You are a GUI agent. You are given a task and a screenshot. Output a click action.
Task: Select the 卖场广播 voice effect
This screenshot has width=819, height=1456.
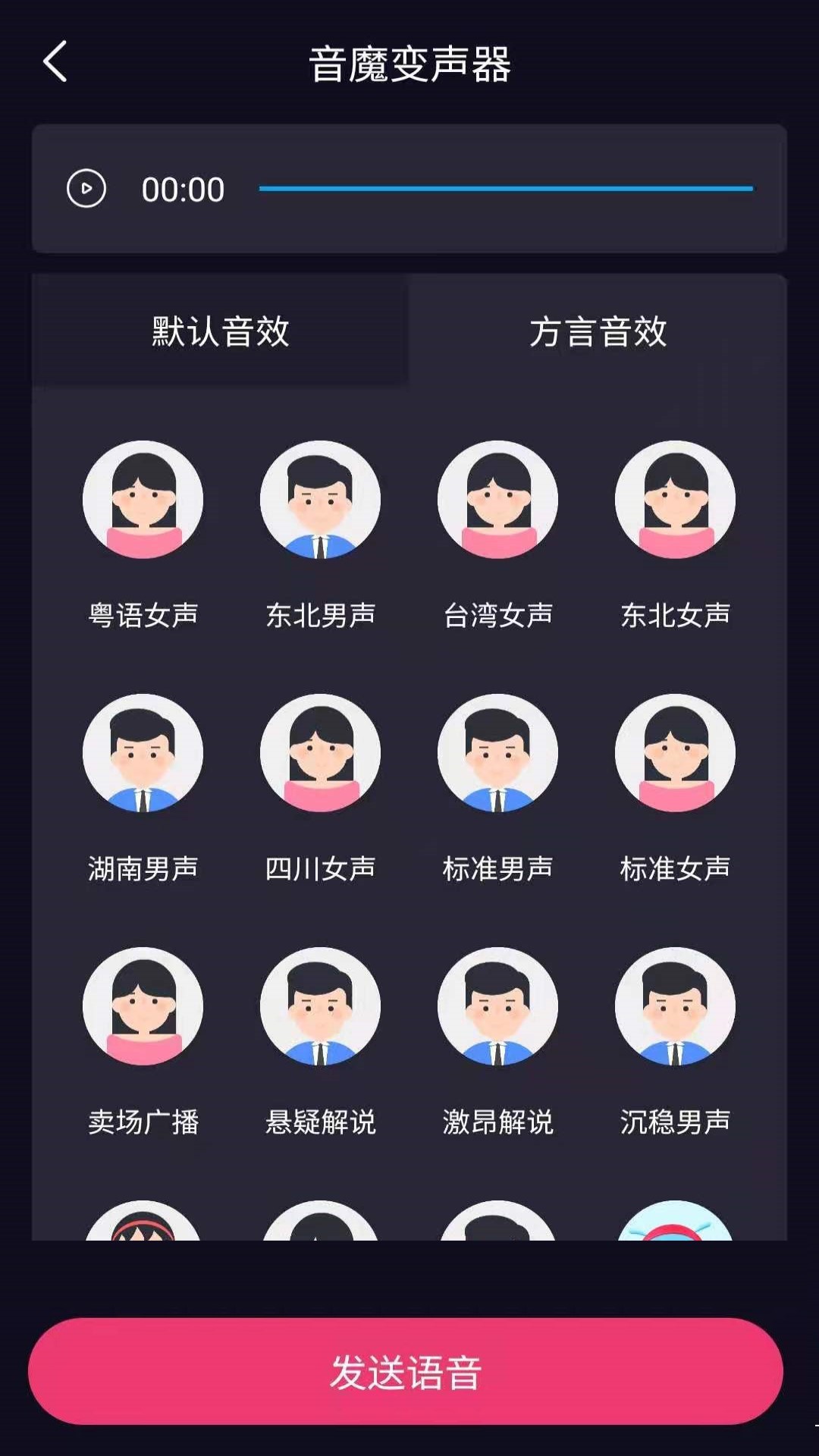(x=143, y=1007)
